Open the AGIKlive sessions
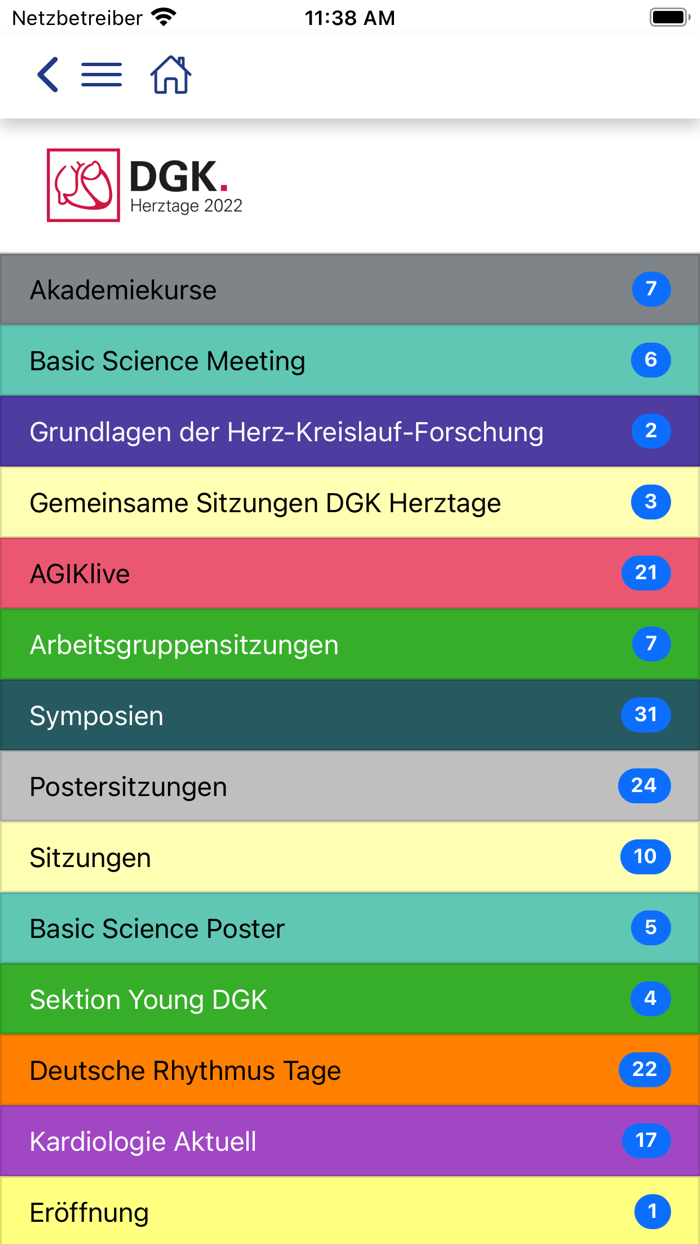700x1244 pixels. 350,574
